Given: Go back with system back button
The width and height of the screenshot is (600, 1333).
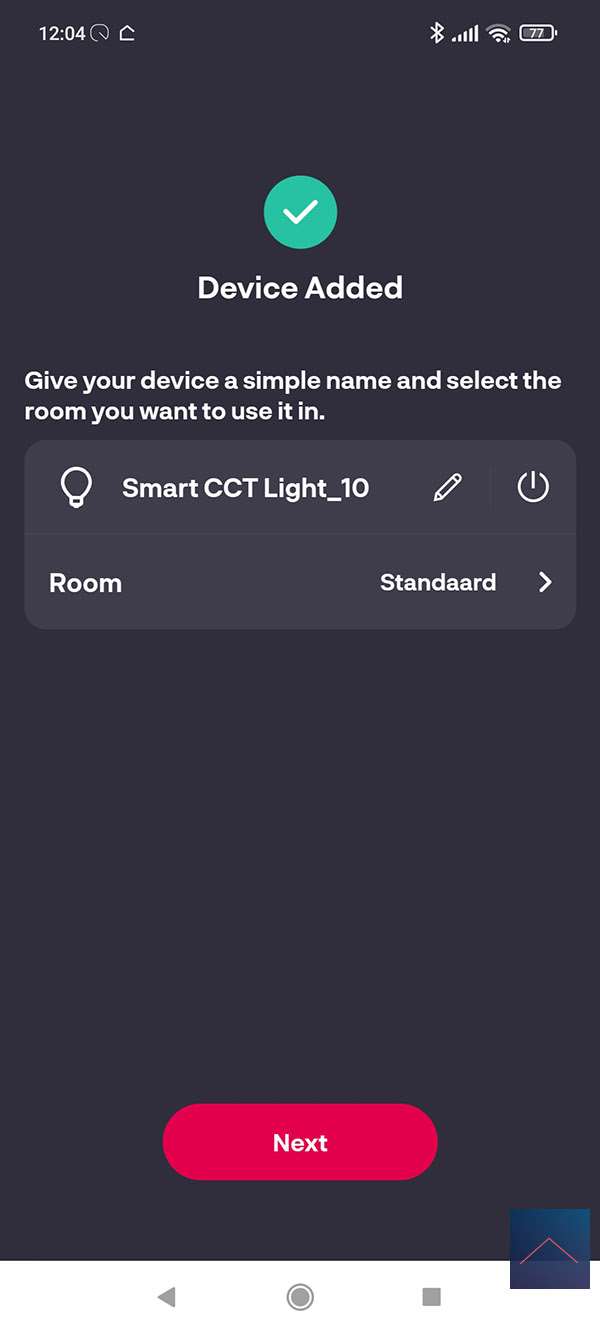Looking at the screenshot, I should pos(167,1297).
